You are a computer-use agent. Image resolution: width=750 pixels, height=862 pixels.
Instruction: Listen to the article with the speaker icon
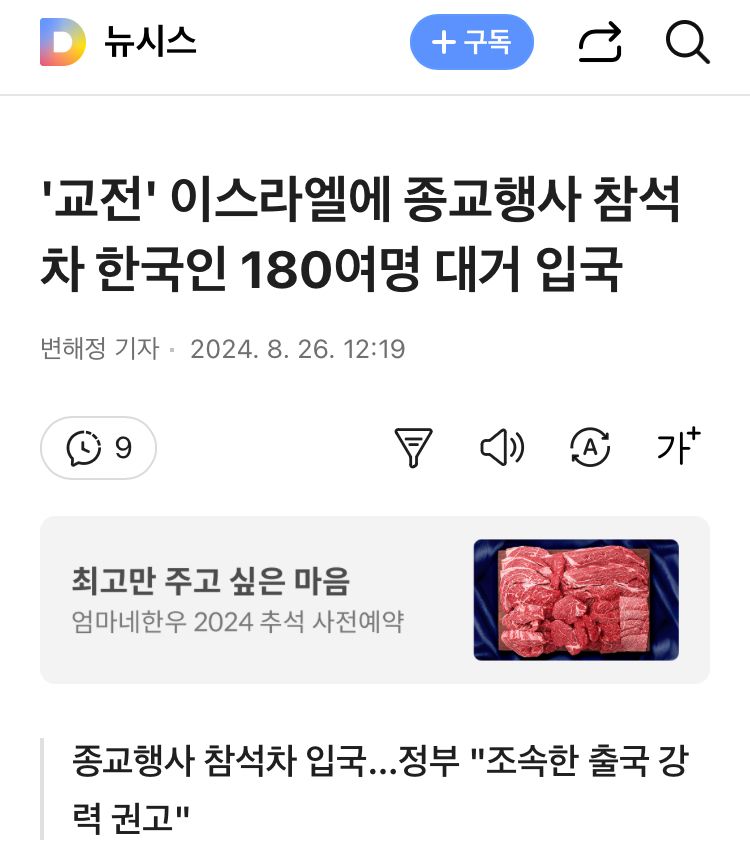[502, 447]
